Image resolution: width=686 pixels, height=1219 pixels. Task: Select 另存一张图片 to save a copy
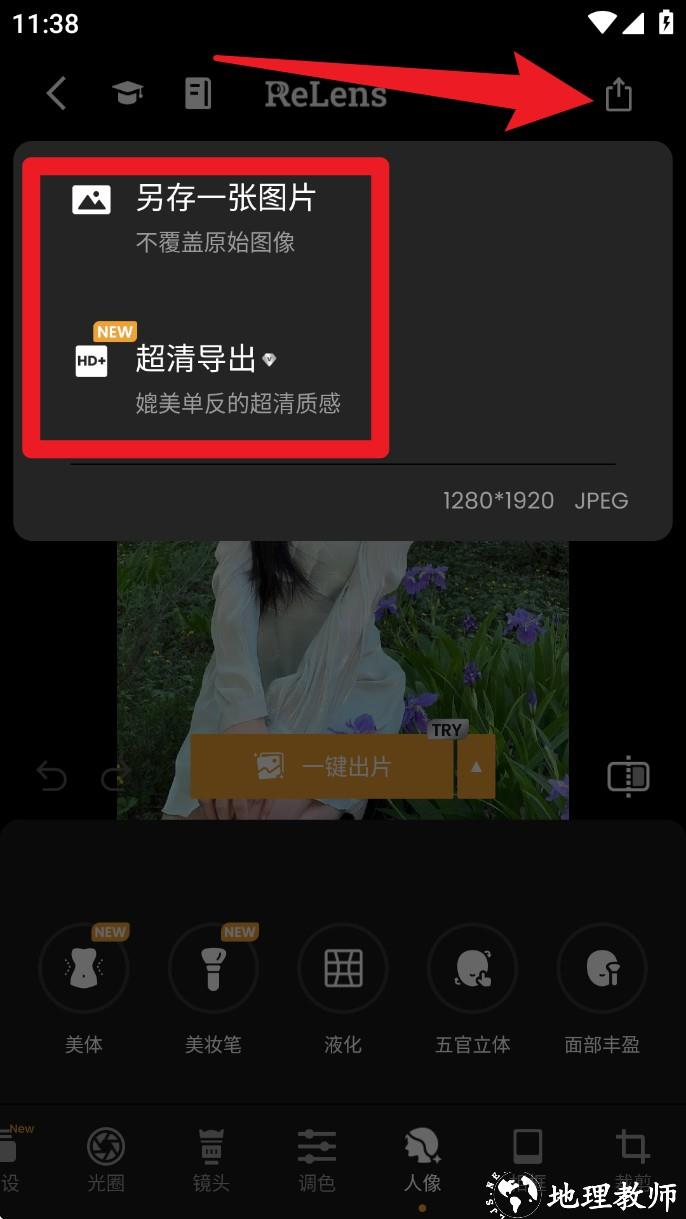(225, 215)
